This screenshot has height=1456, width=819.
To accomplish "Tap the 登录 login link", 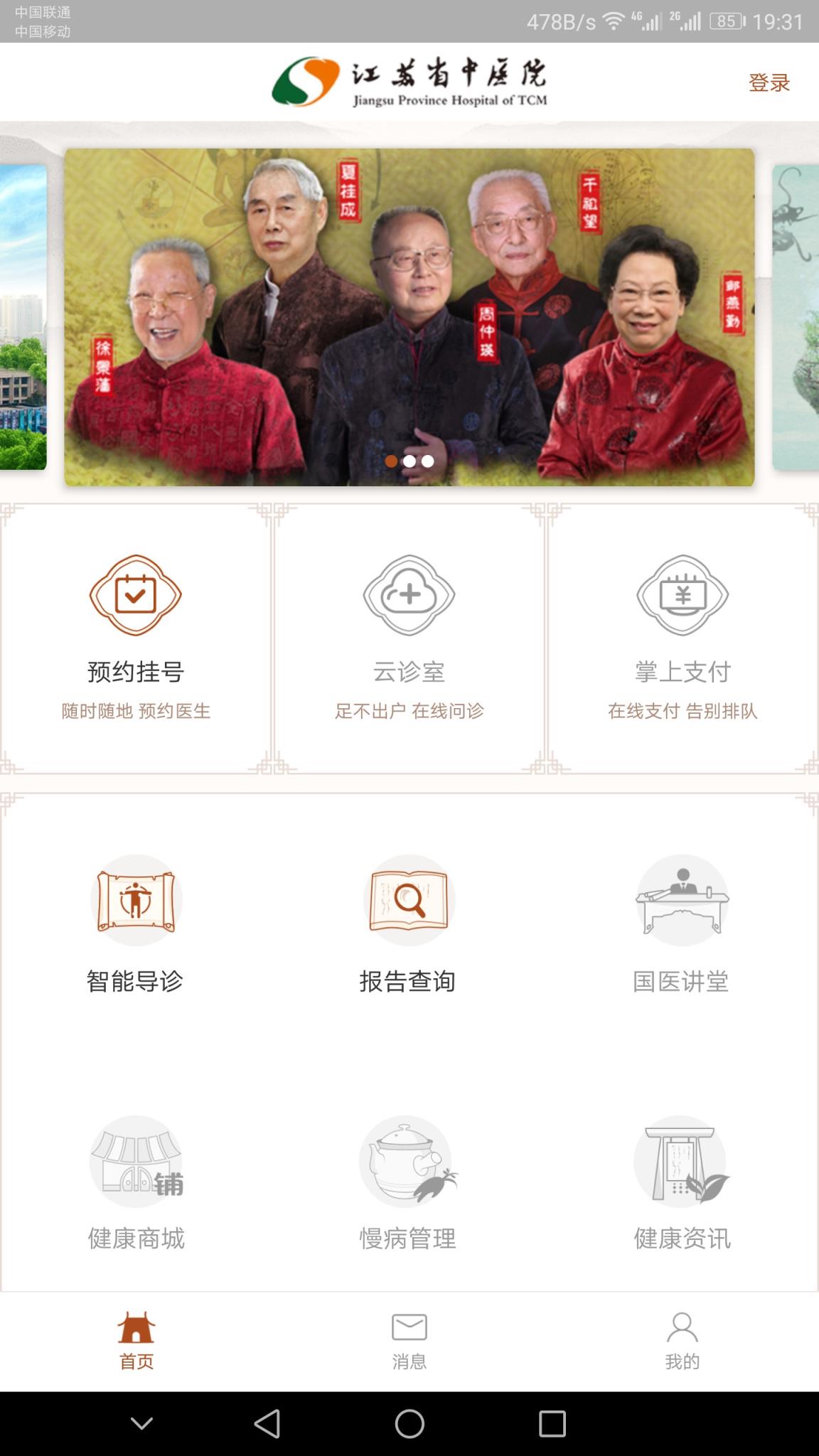I will (768, 82).
